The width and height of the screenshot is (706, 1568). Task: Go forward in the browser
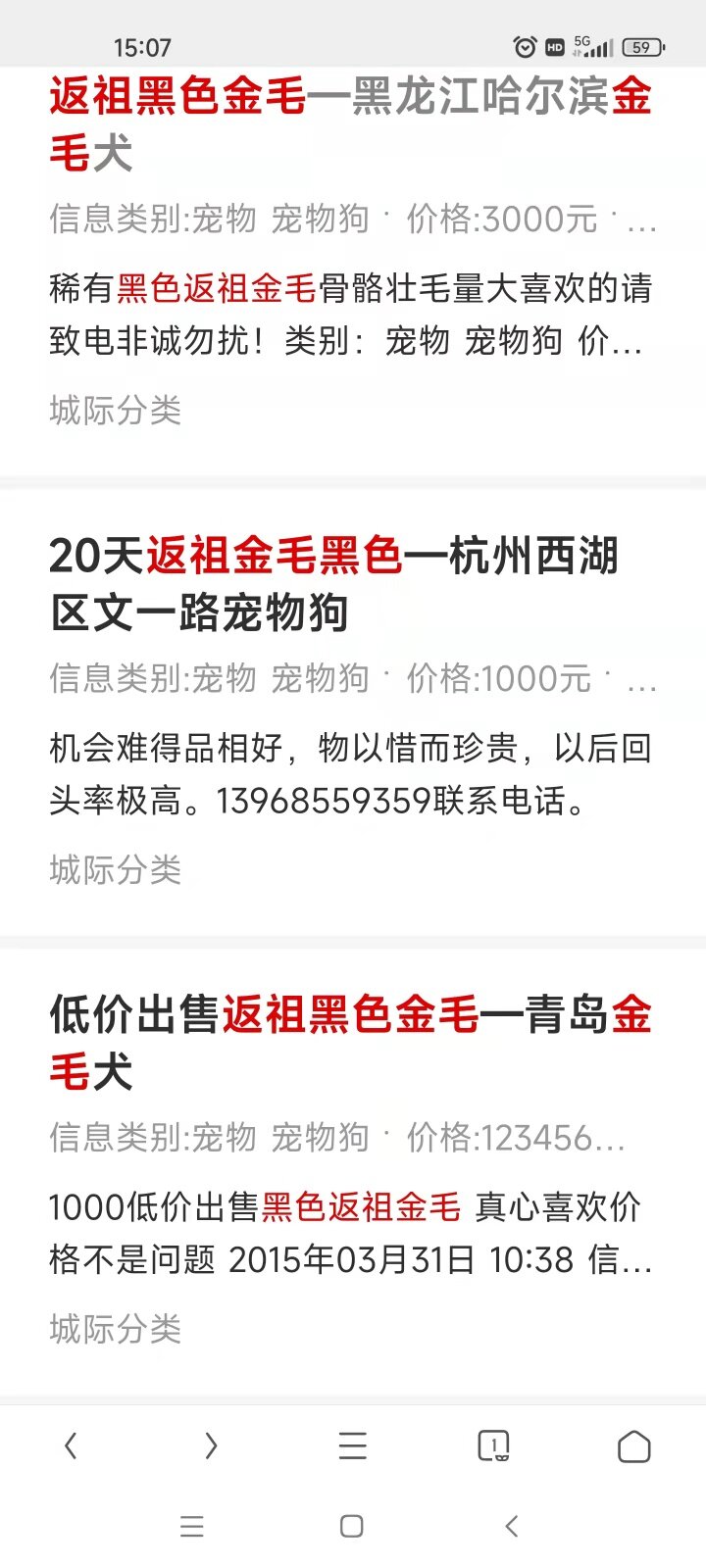tap(211, 1445)
